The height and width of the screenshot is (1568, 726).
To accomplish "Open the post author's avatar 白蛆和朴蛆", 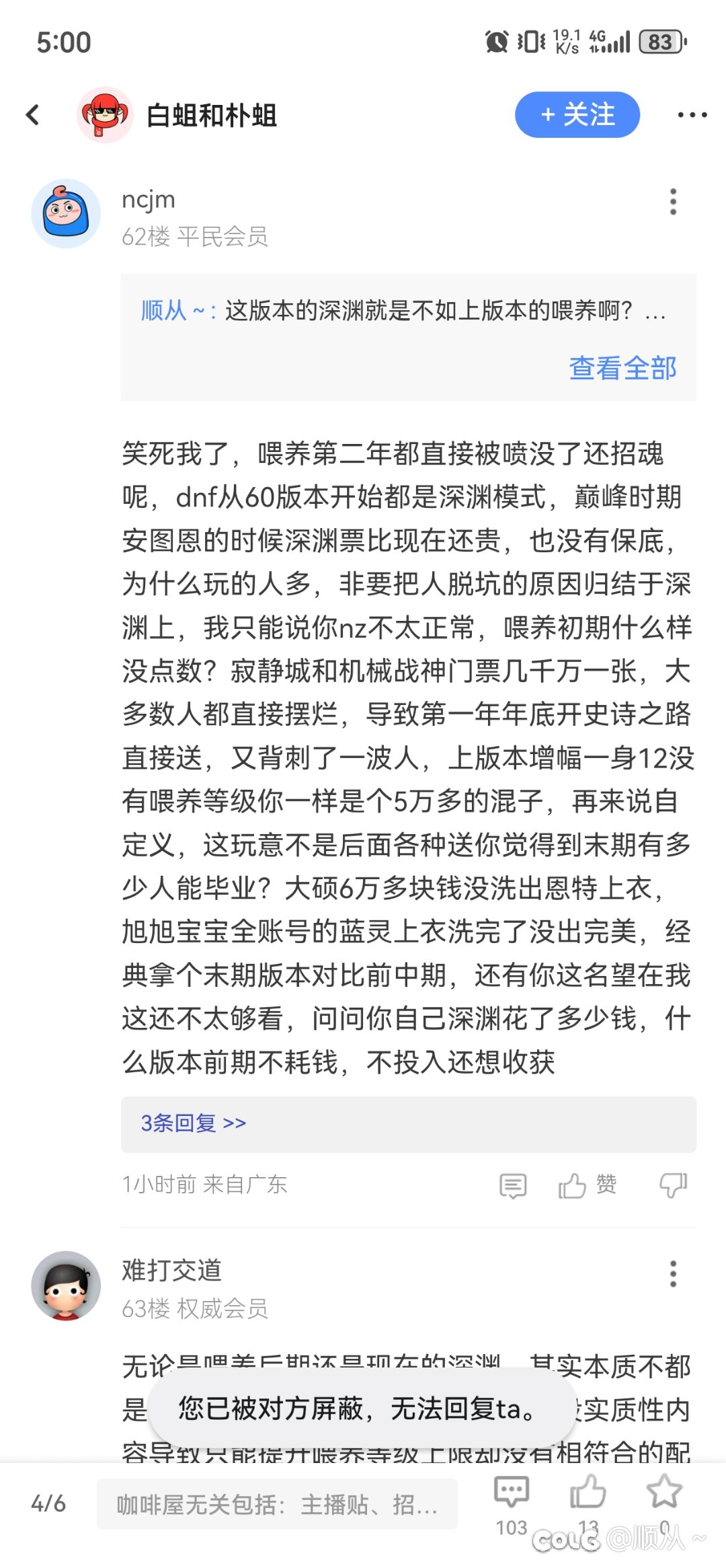I will point(104,115).
